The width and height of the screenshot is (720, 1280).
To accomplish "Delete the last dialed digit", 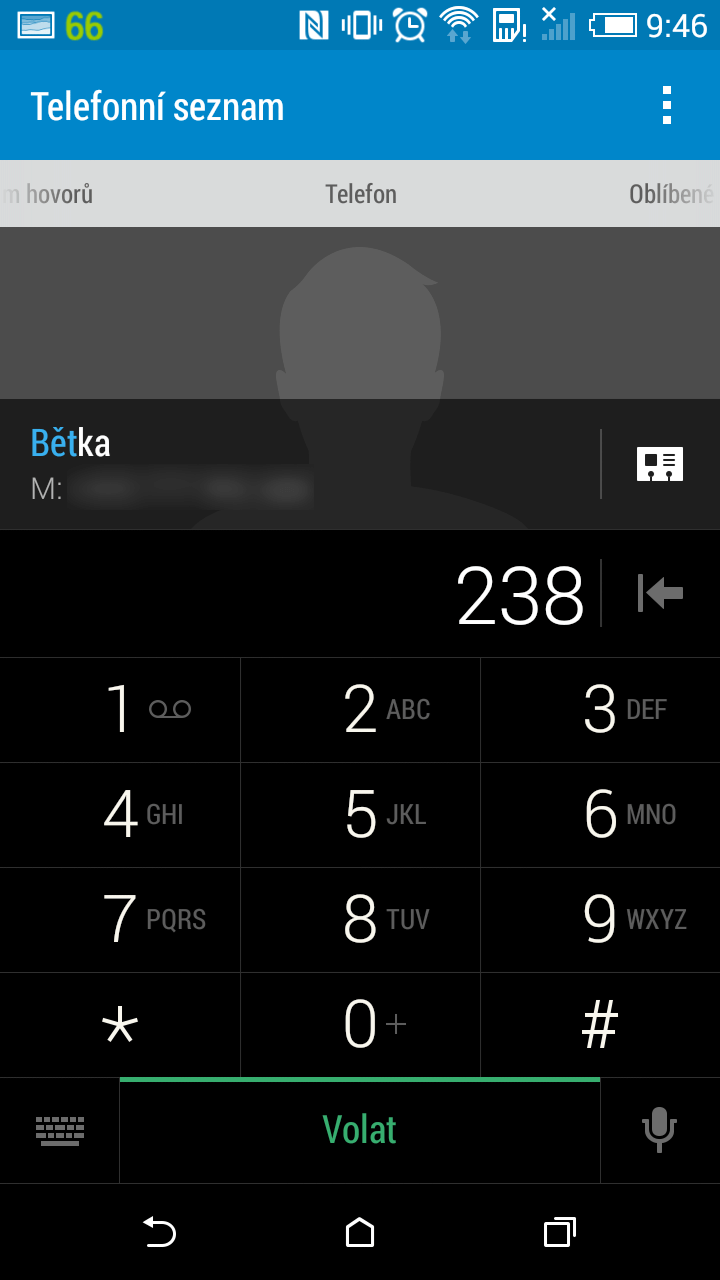I will point(660,593).
